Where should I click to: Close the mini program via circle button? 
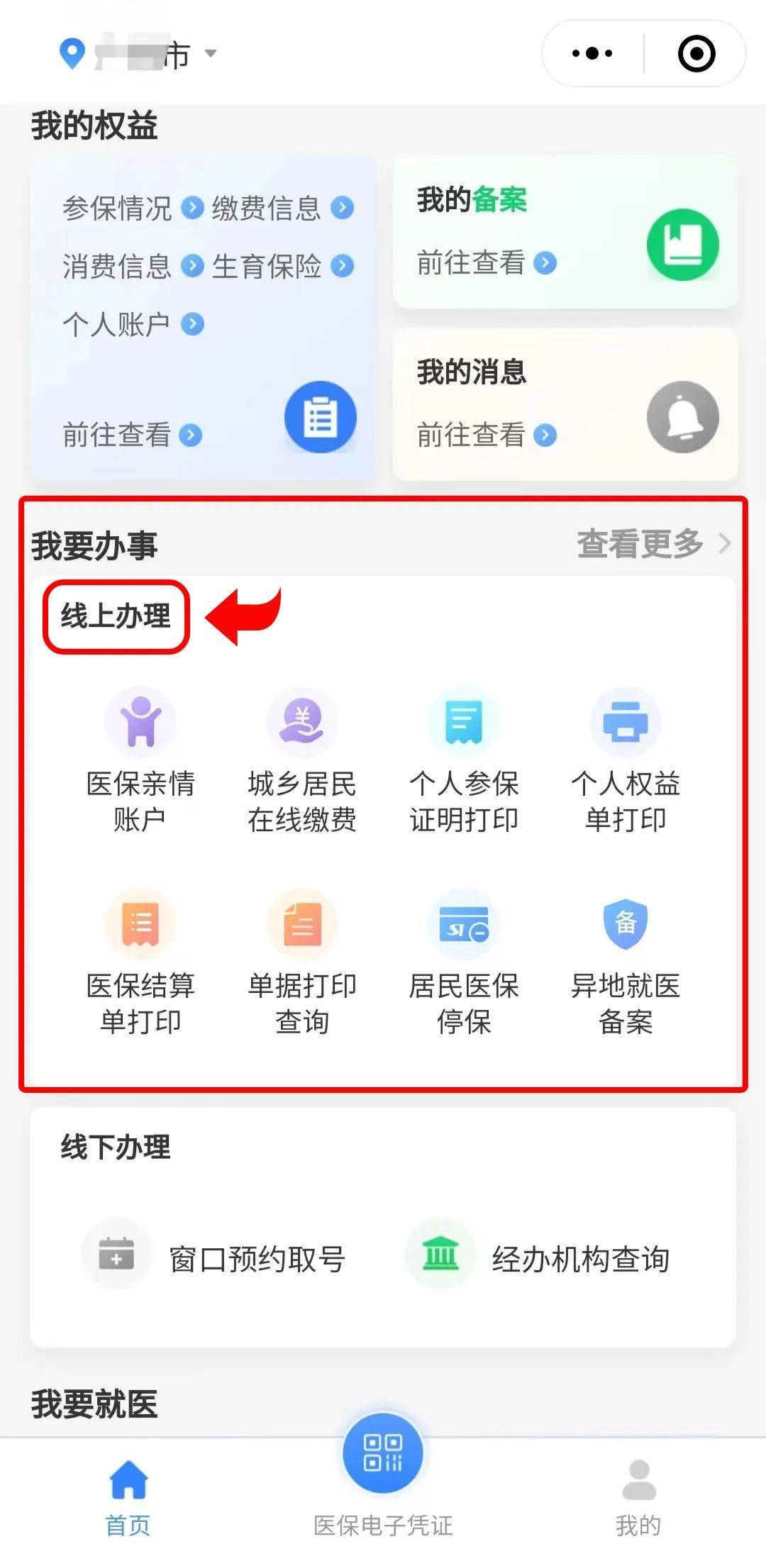click(696, 54)
